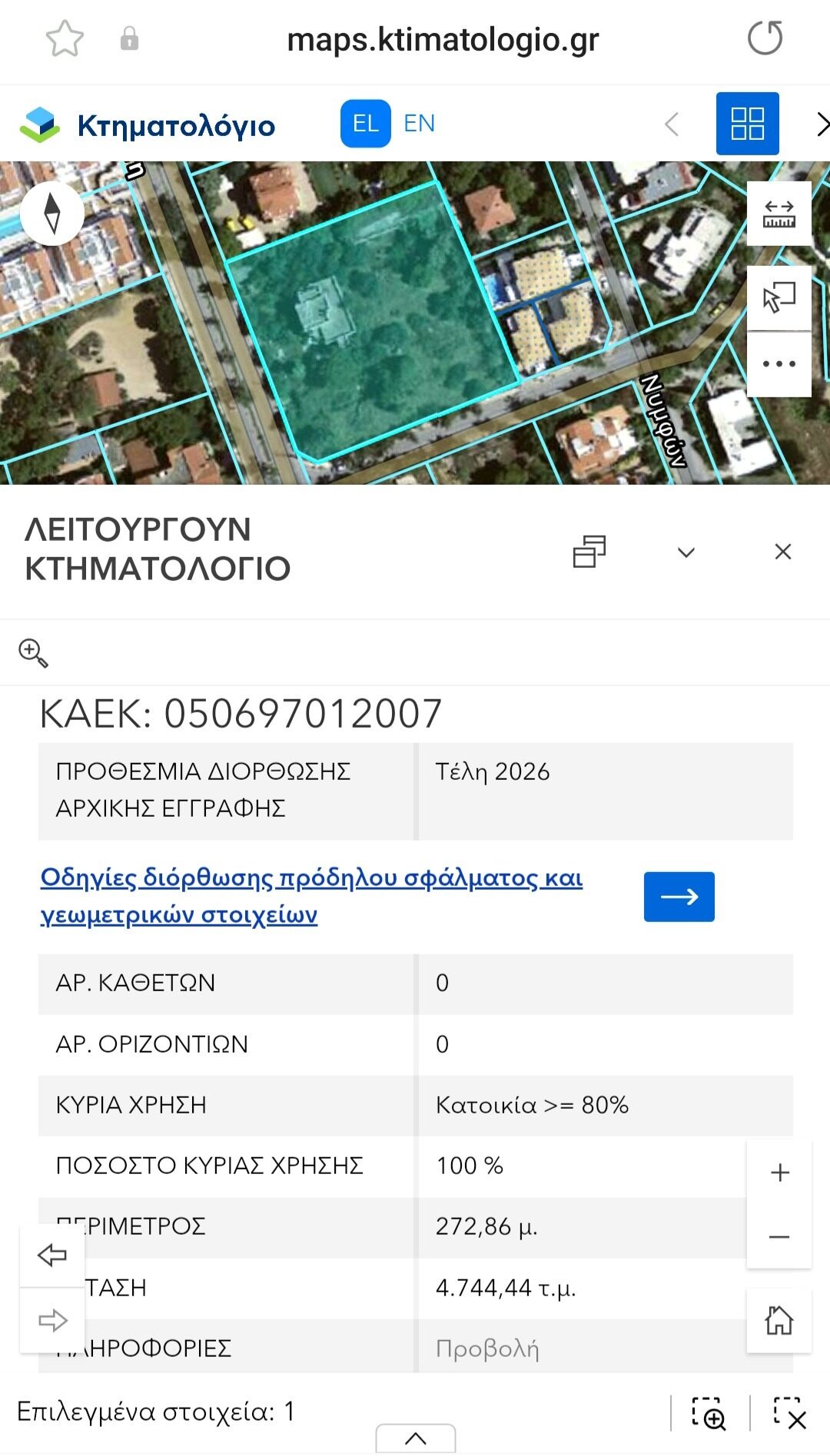Screen dimensions: 830x1456
Task: Bookmark this page with the star icon
Action: click(x=65, y=38)
